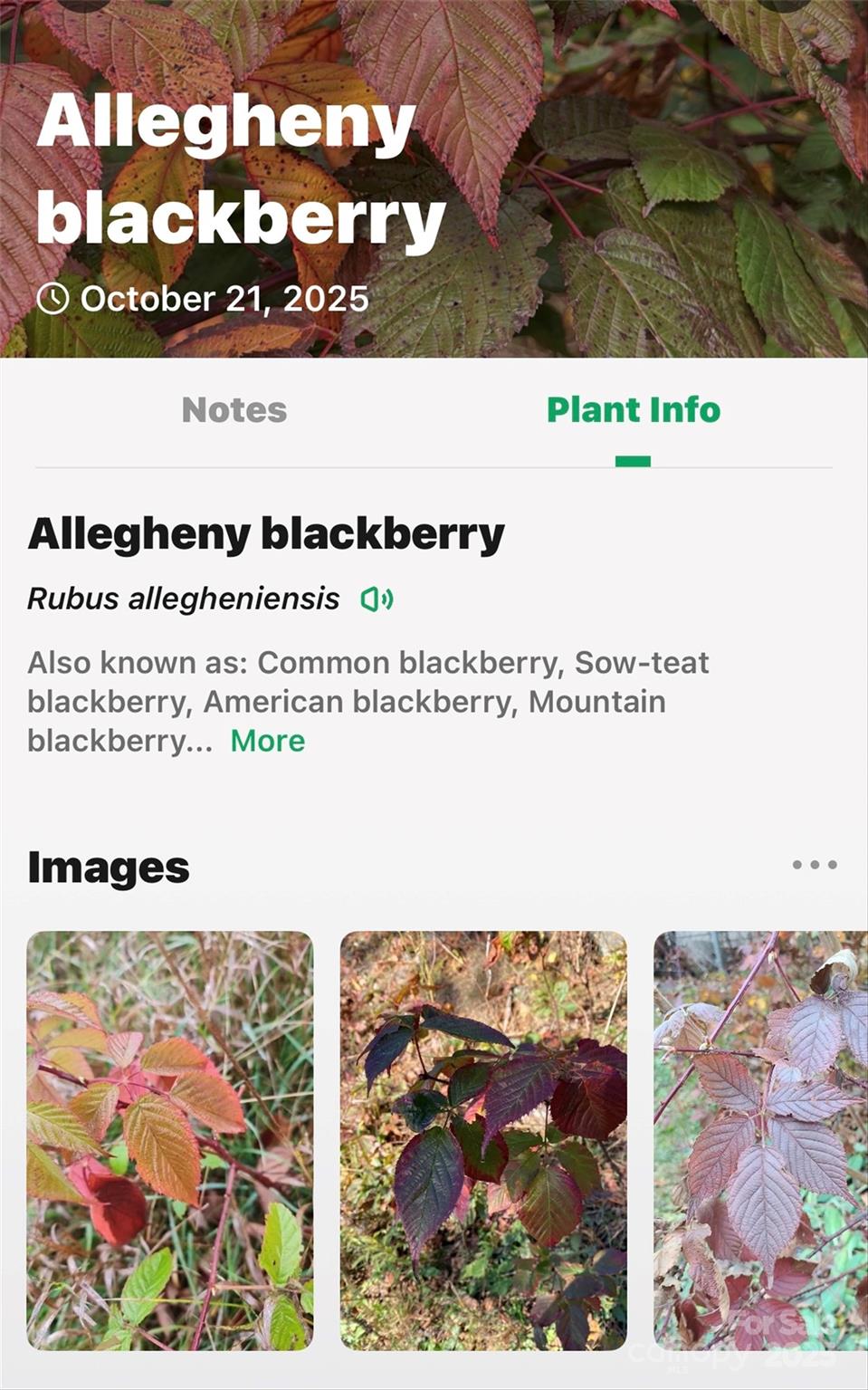Open the first image with orange leaves
This screenshot has height=1390, width=868.
[170, 1139]
